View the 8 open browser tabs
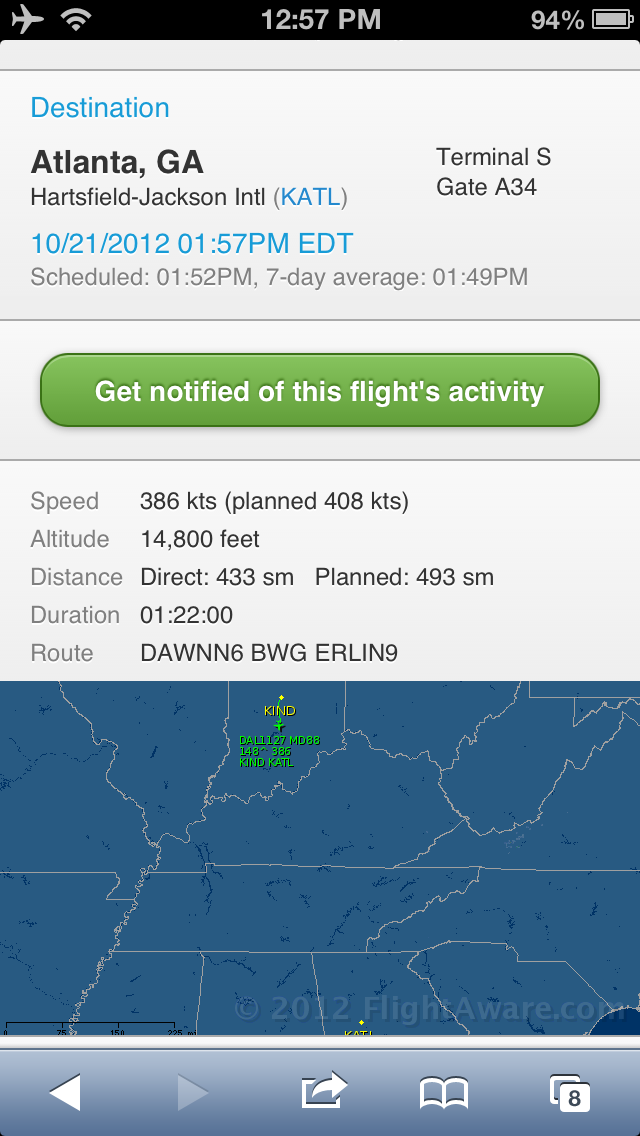The height and width of the screenshot is (1136, 640). click(x=570, y=1093)
